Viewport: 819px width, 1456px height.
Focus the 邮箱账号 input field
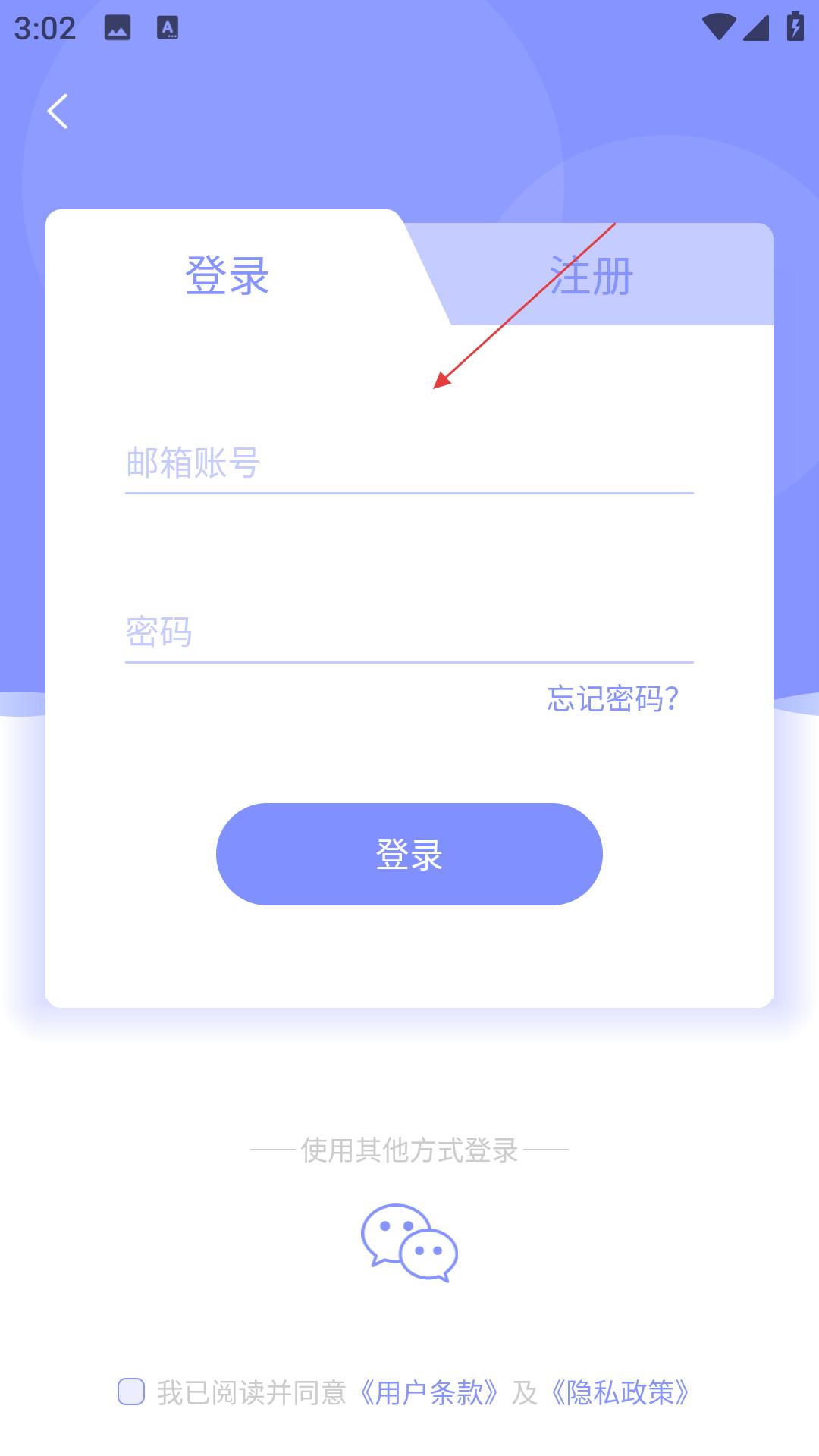pos(409,463)
